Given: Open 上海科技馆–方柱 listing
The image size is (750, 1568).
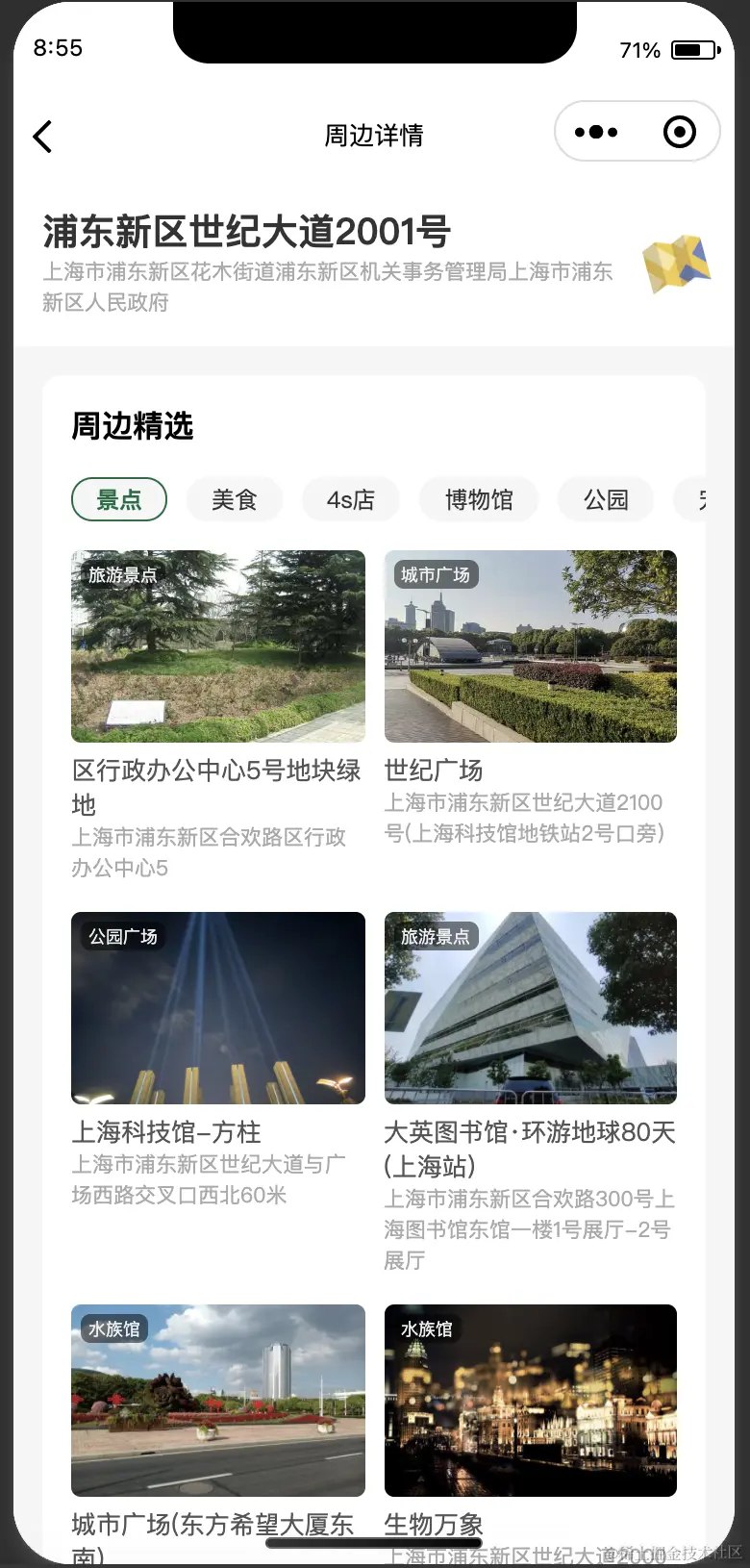Looking at the screenshot, I should tap(165, 1133).
